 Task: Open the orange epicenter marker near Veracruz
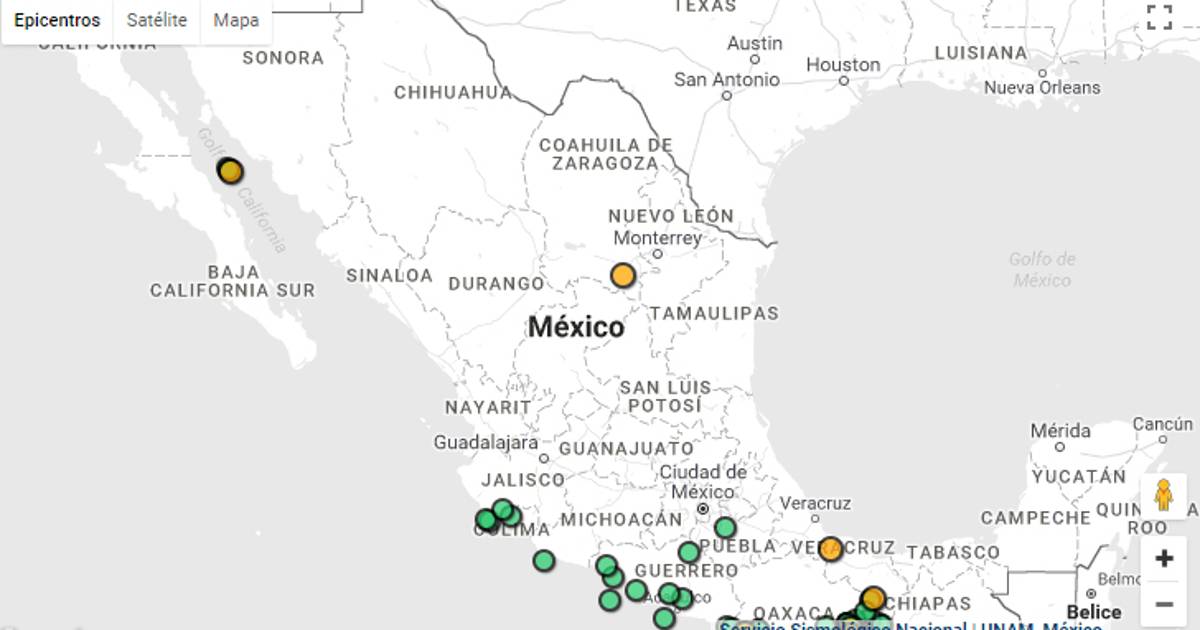point(831,548)
